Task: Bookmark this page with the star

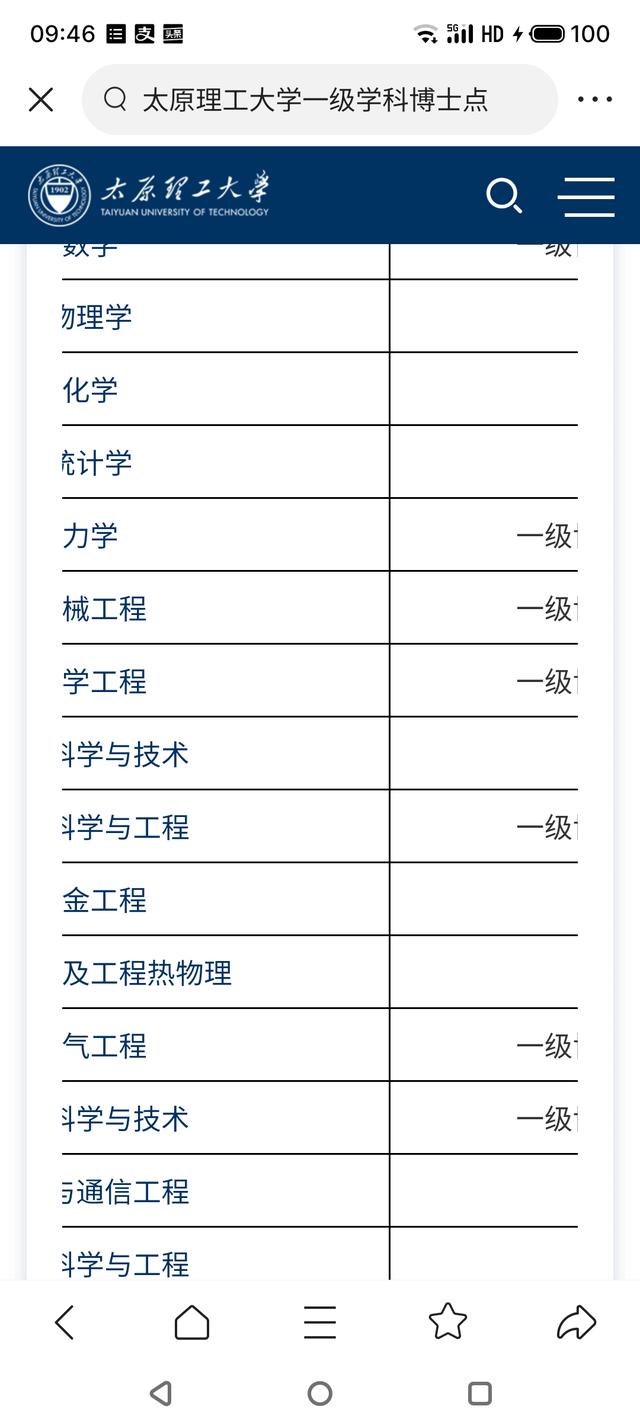Action: tap(448, 1322)
